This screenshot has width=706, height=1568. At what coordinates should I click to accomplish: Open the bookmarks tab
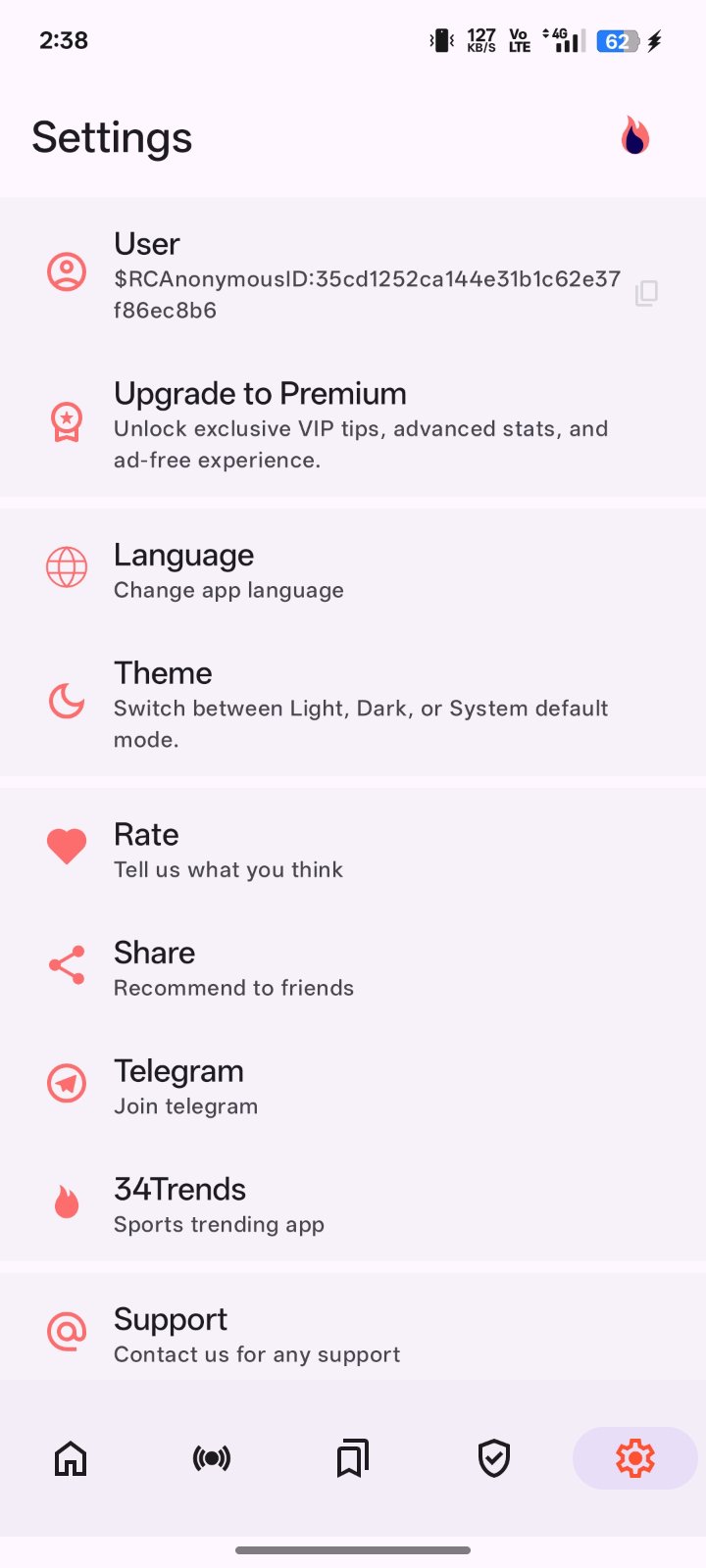click(x=353, y=1458)
